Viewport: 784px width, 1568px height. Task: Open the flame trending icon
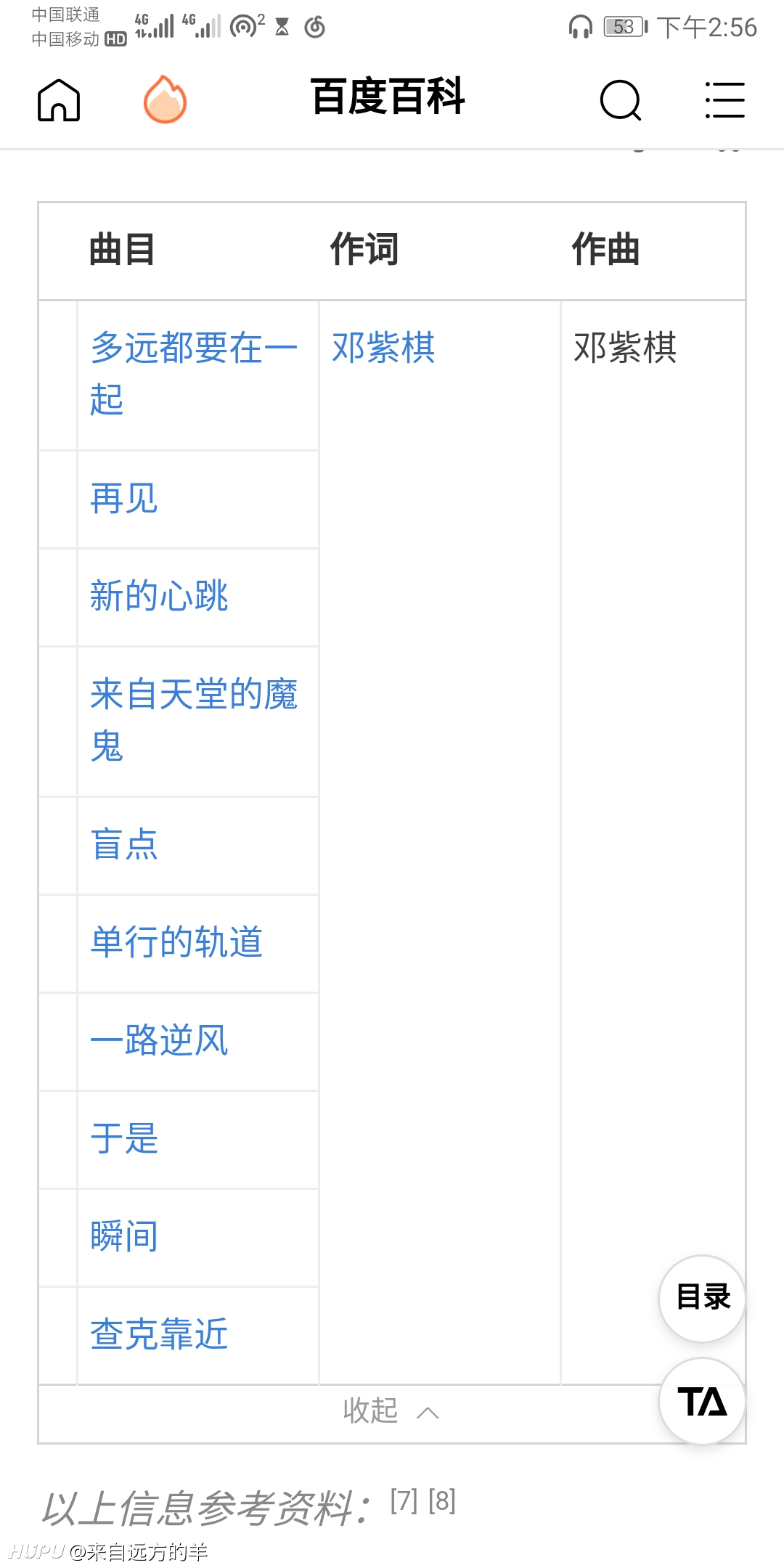click(166, 99)
